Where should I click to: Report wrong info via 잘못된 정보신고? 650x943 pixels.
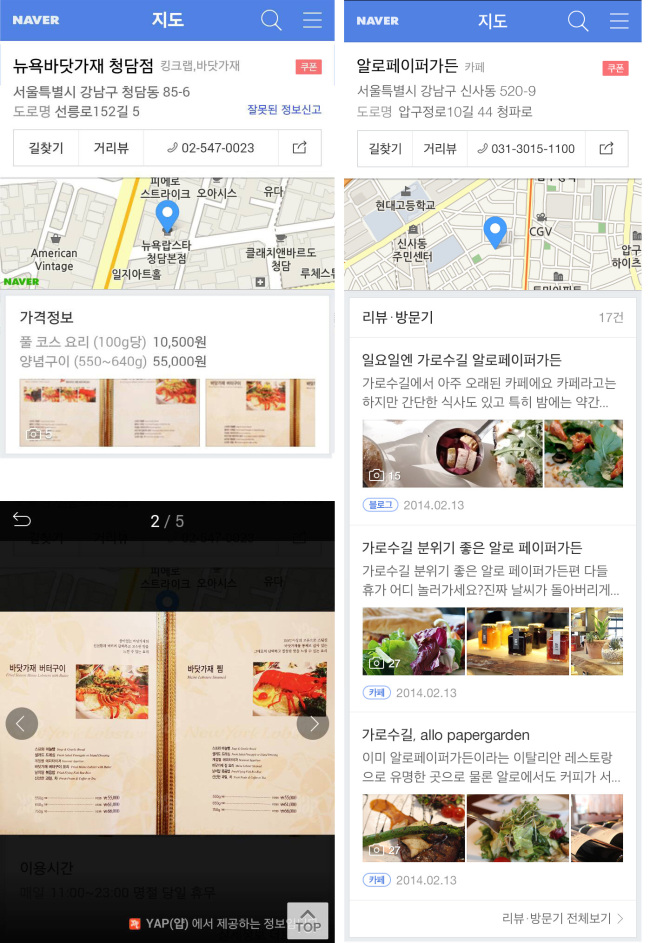point(284,109)
